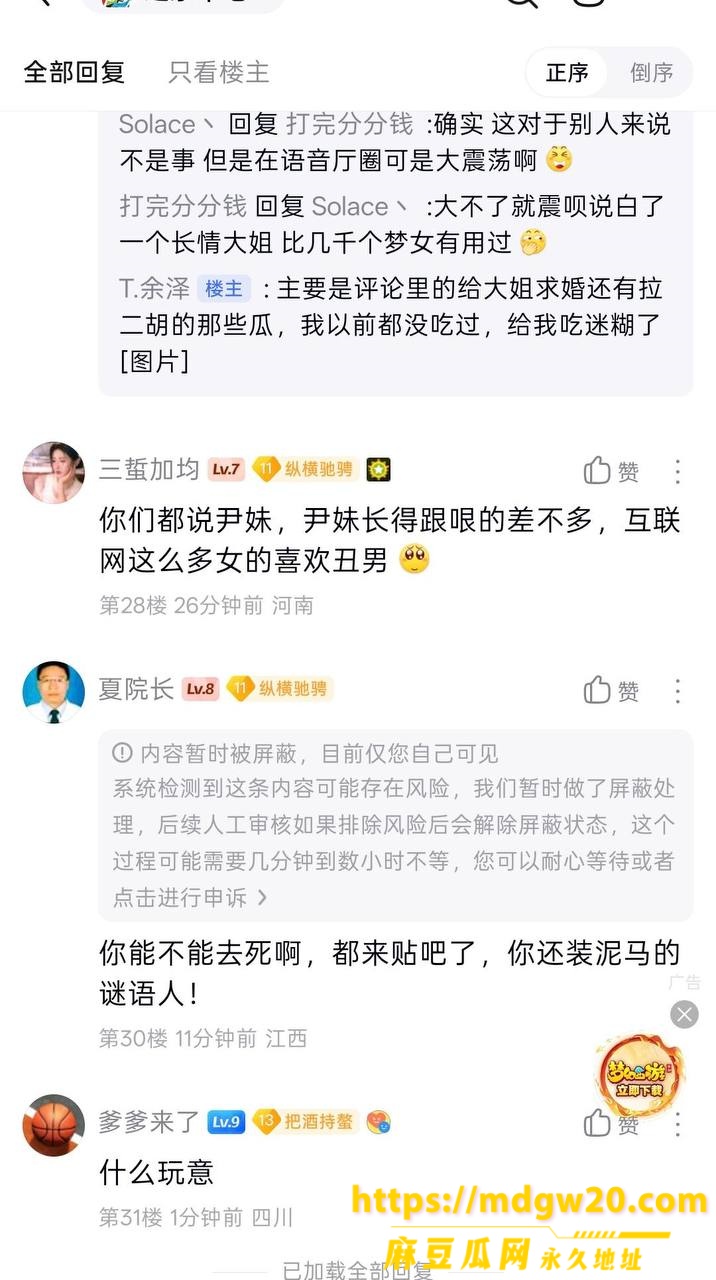716x1280 pixels.
Task: Open 三蜇加均's profile avatar
Action: (x=54, y=472)
